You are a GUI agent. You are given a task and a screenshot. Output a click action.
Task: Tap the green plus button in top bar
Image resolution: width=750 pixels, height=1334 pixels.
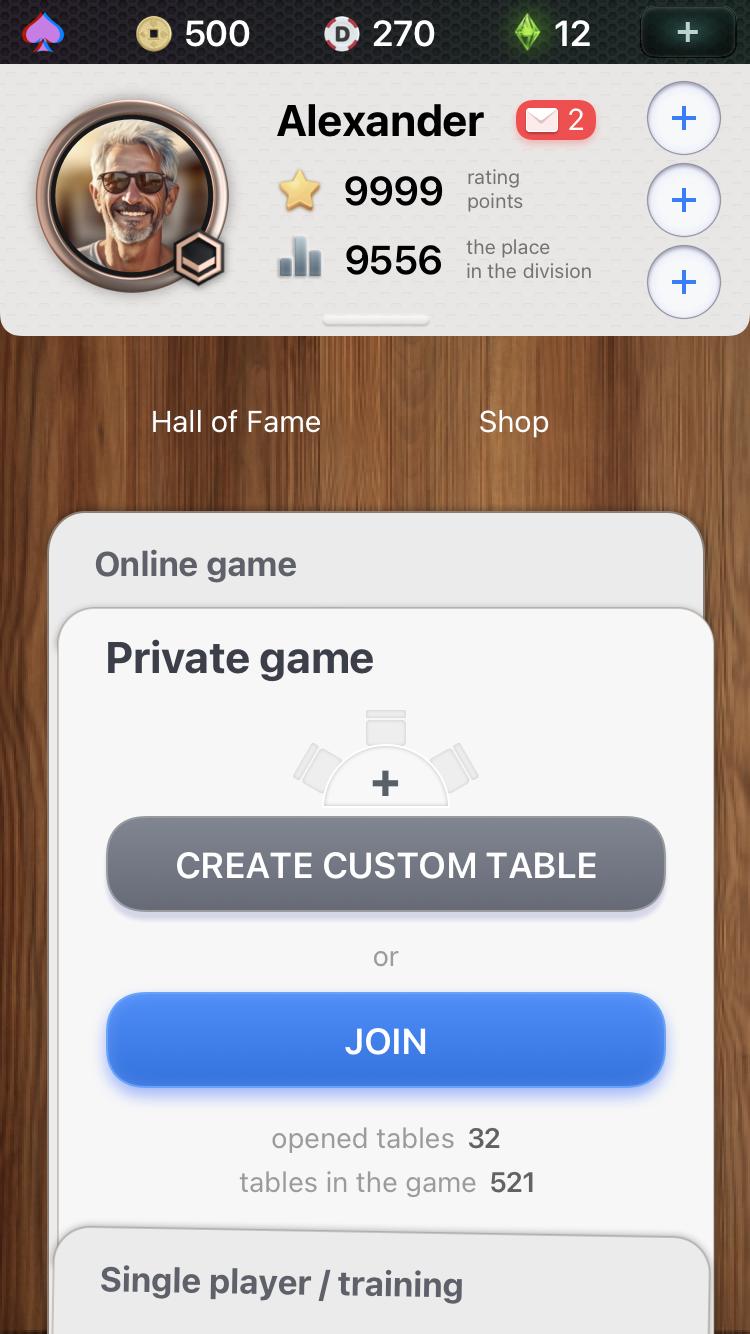point(687,33)
